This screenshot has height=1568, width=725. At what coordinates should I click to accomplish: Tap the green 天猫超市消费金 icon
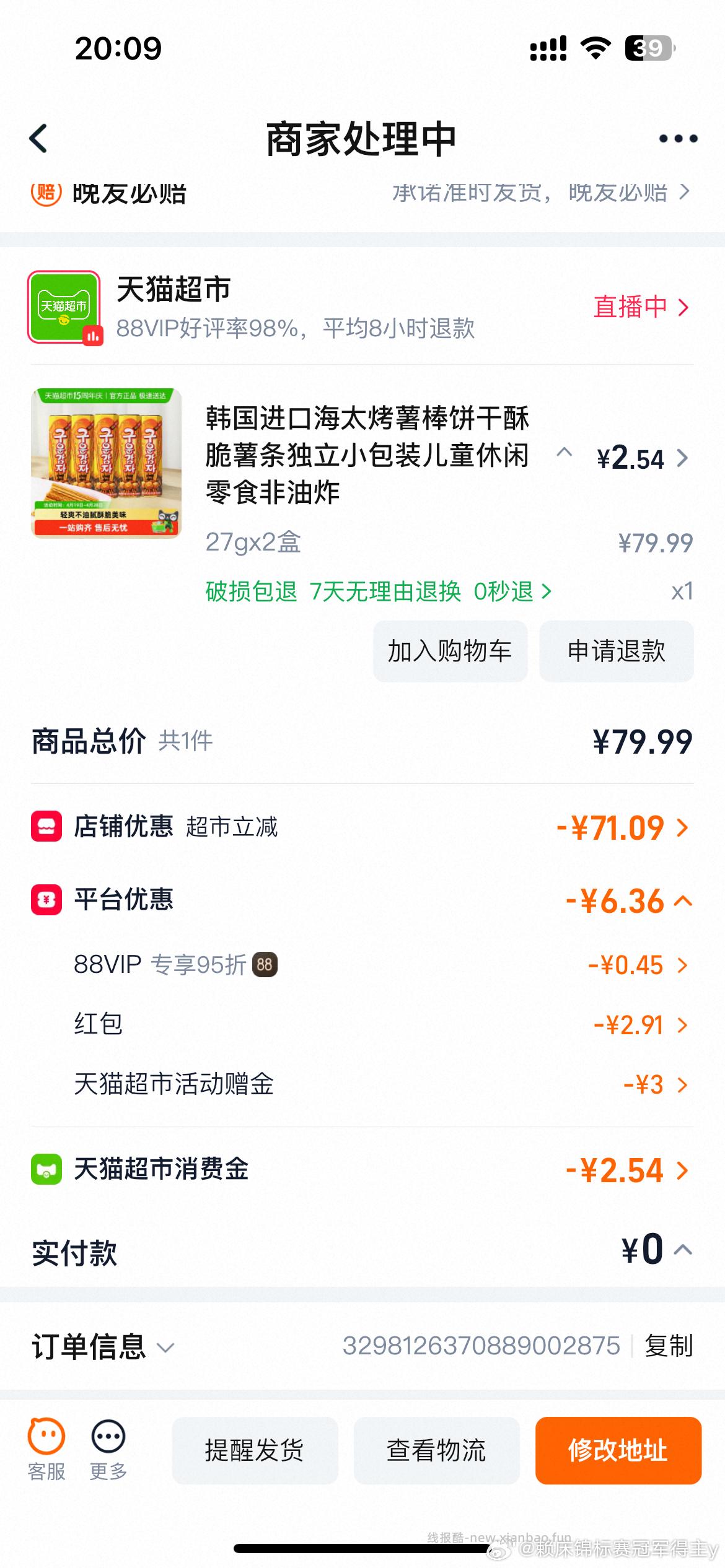(46, 1169)
